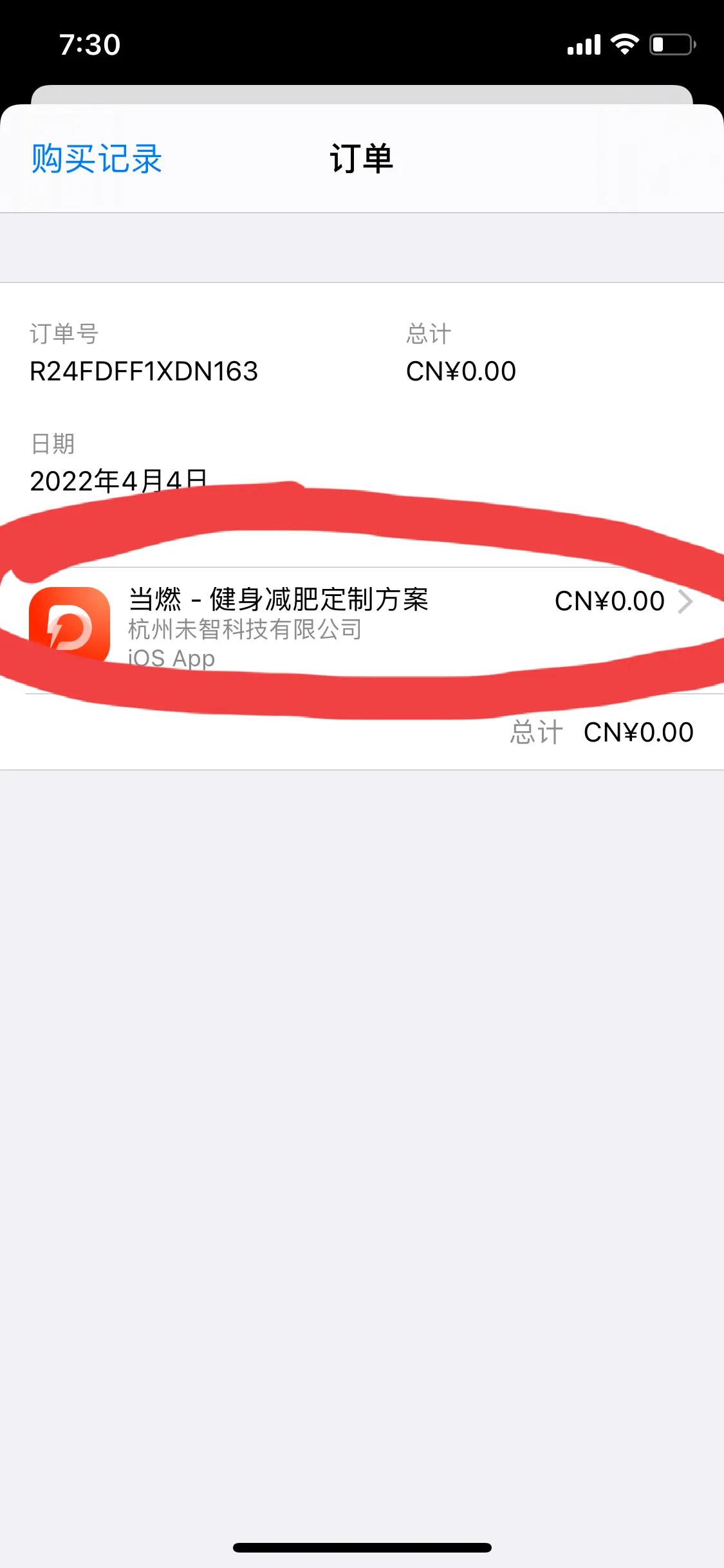
Task: Tap the total amount CN¥0.00 under 总计
Action: (x=460, y=370)
